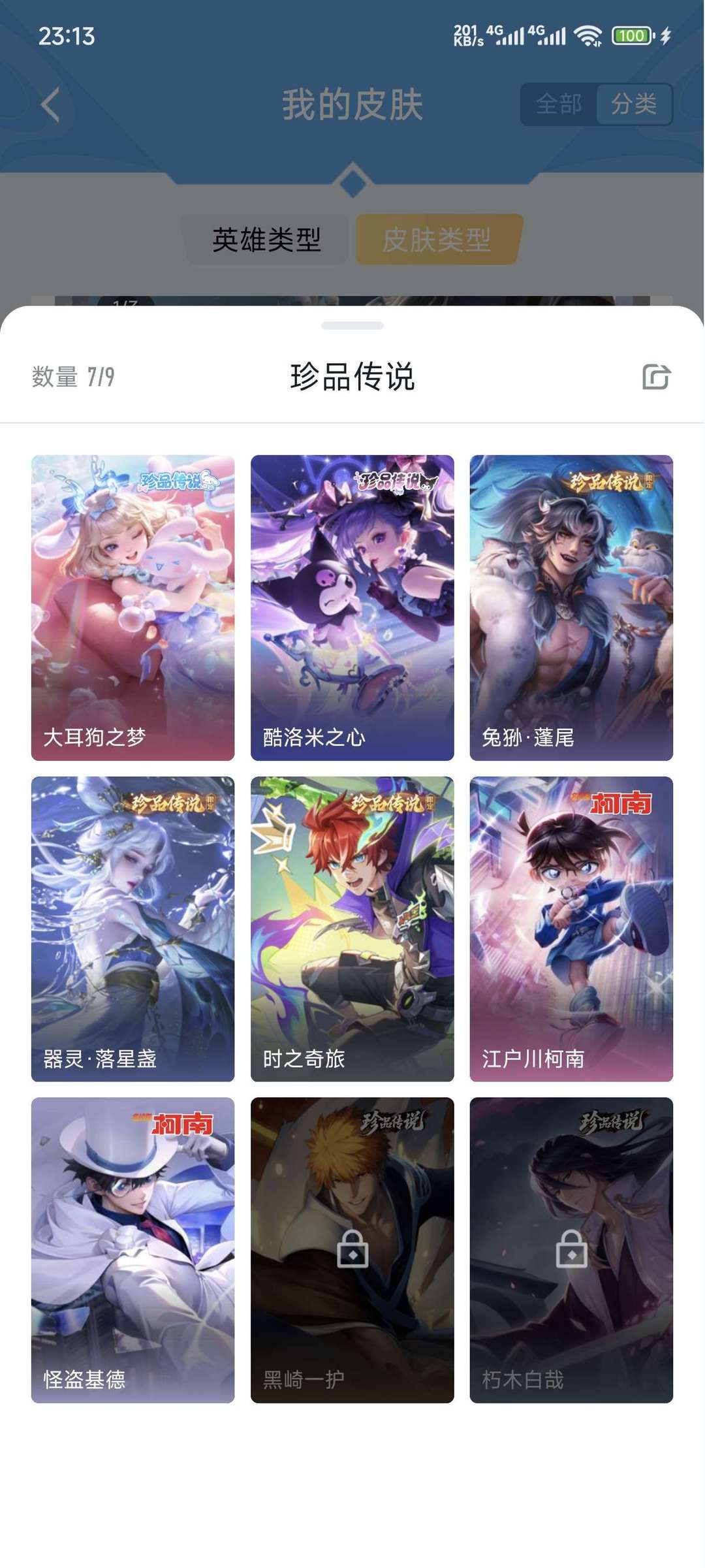Open the 大耳狗之梦 skin card

click(133, 607)
